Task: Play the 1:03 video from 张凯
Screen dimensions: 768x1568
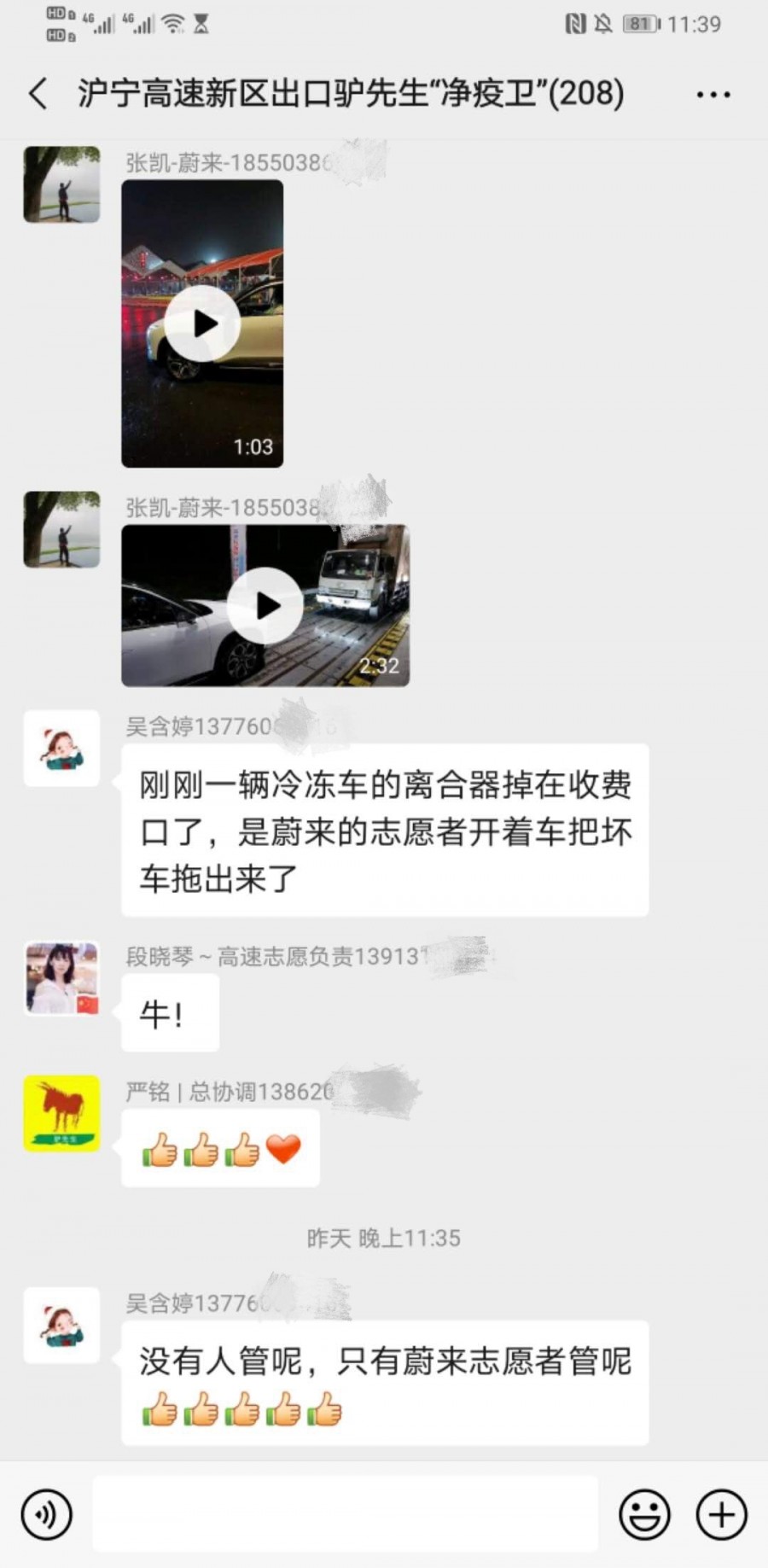Action: point(202,324)
